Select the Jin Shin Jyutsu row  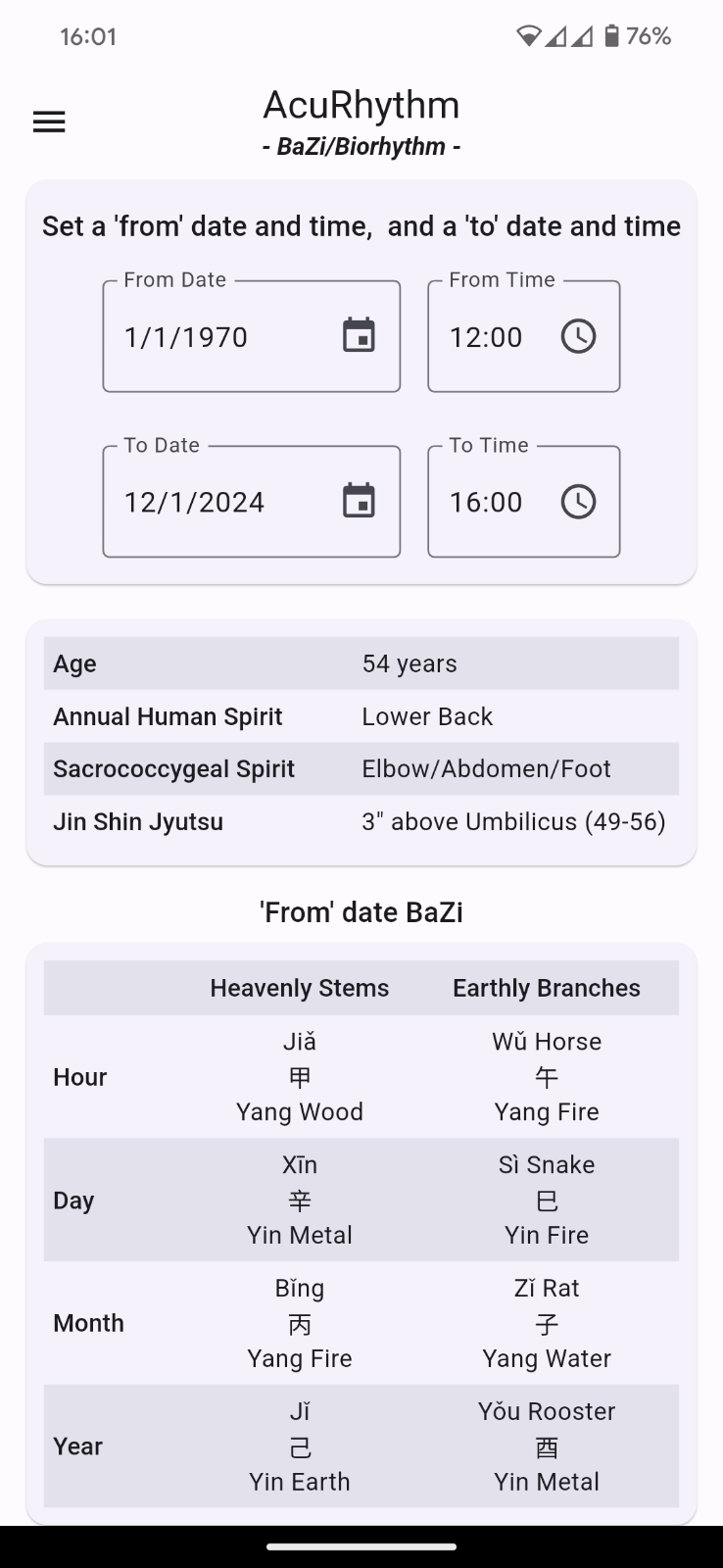pos(361,821)
